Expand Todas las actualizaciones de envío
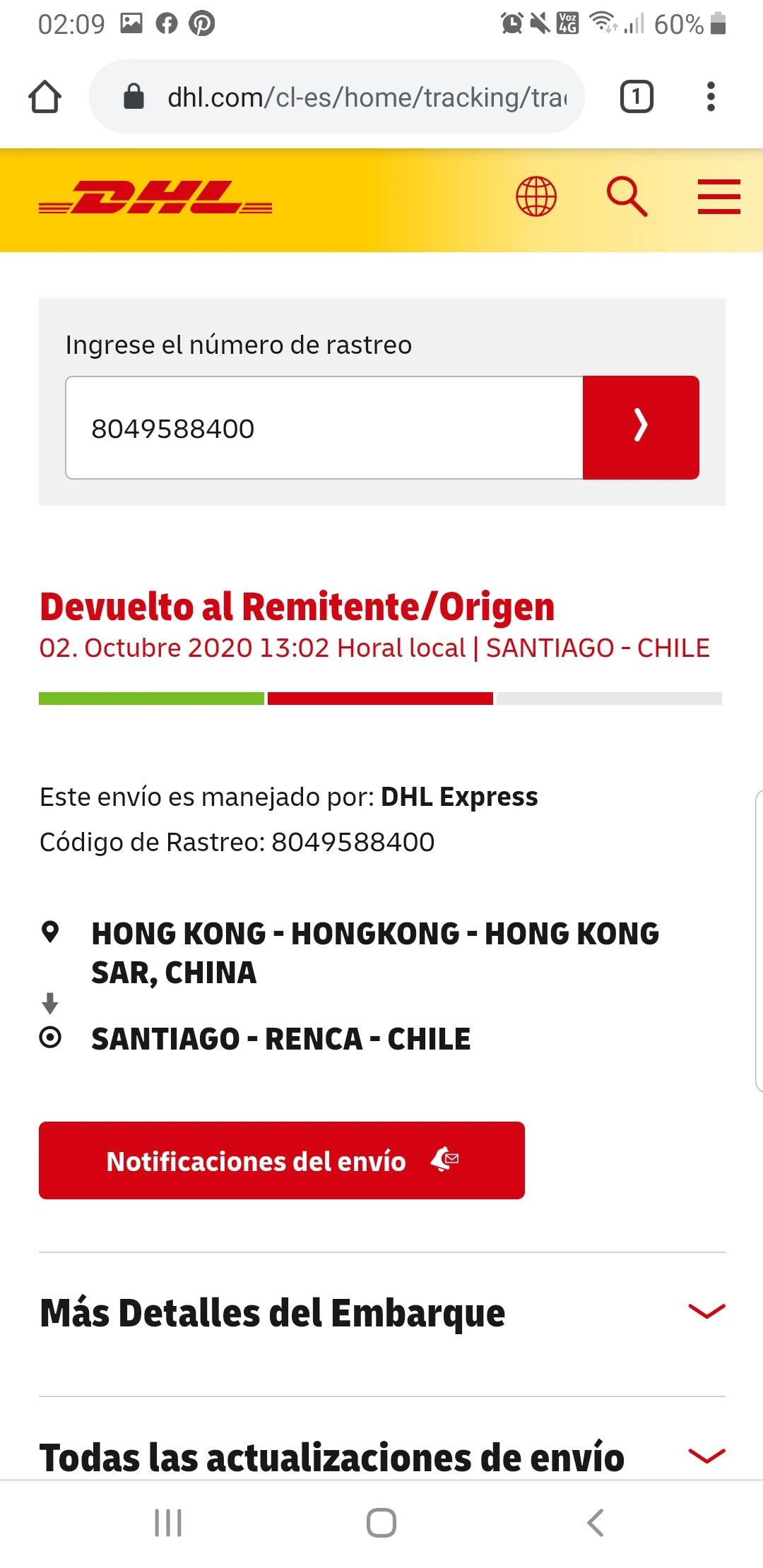 381,1456
